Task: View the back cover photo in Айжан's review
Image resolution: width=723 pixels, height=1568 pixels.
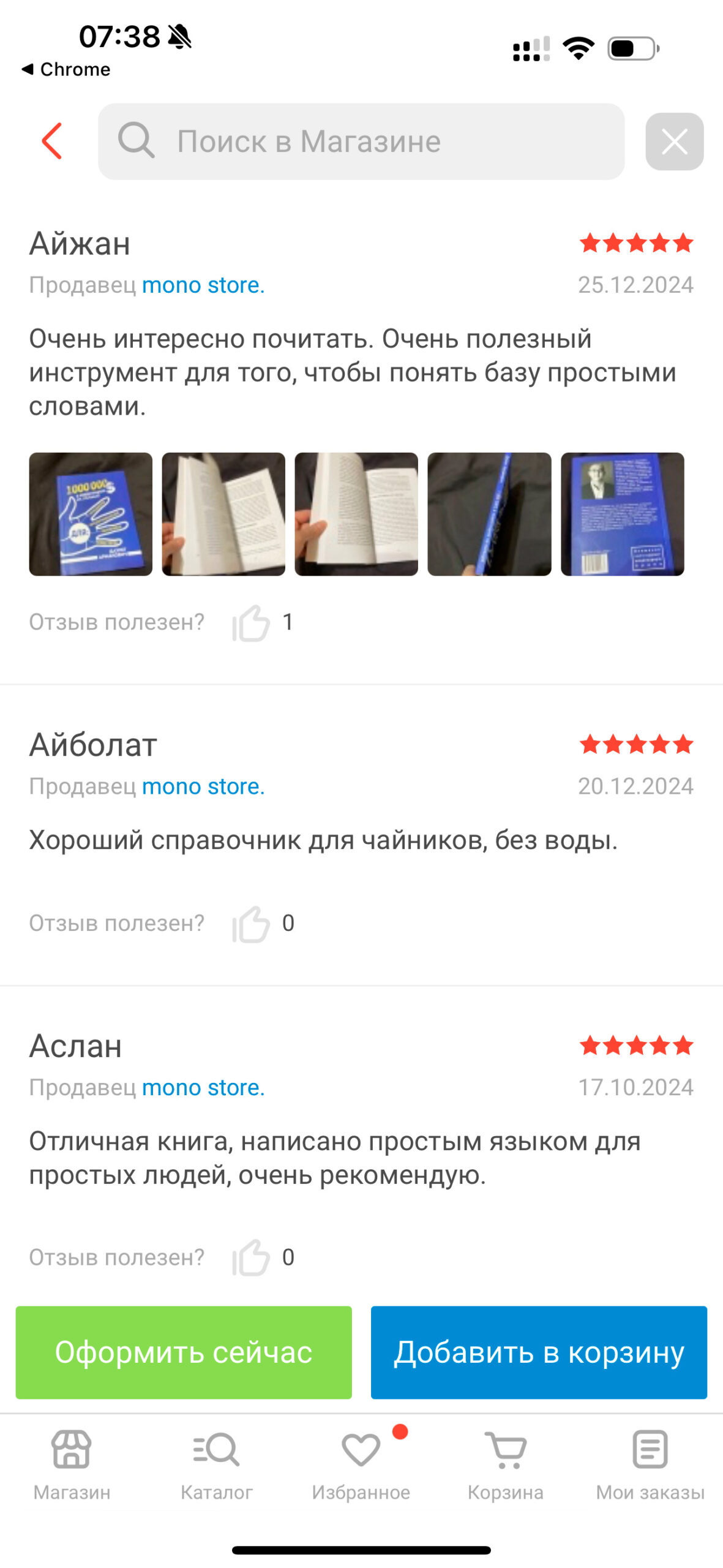Action: pyautogui.click(x=622, y=514)
